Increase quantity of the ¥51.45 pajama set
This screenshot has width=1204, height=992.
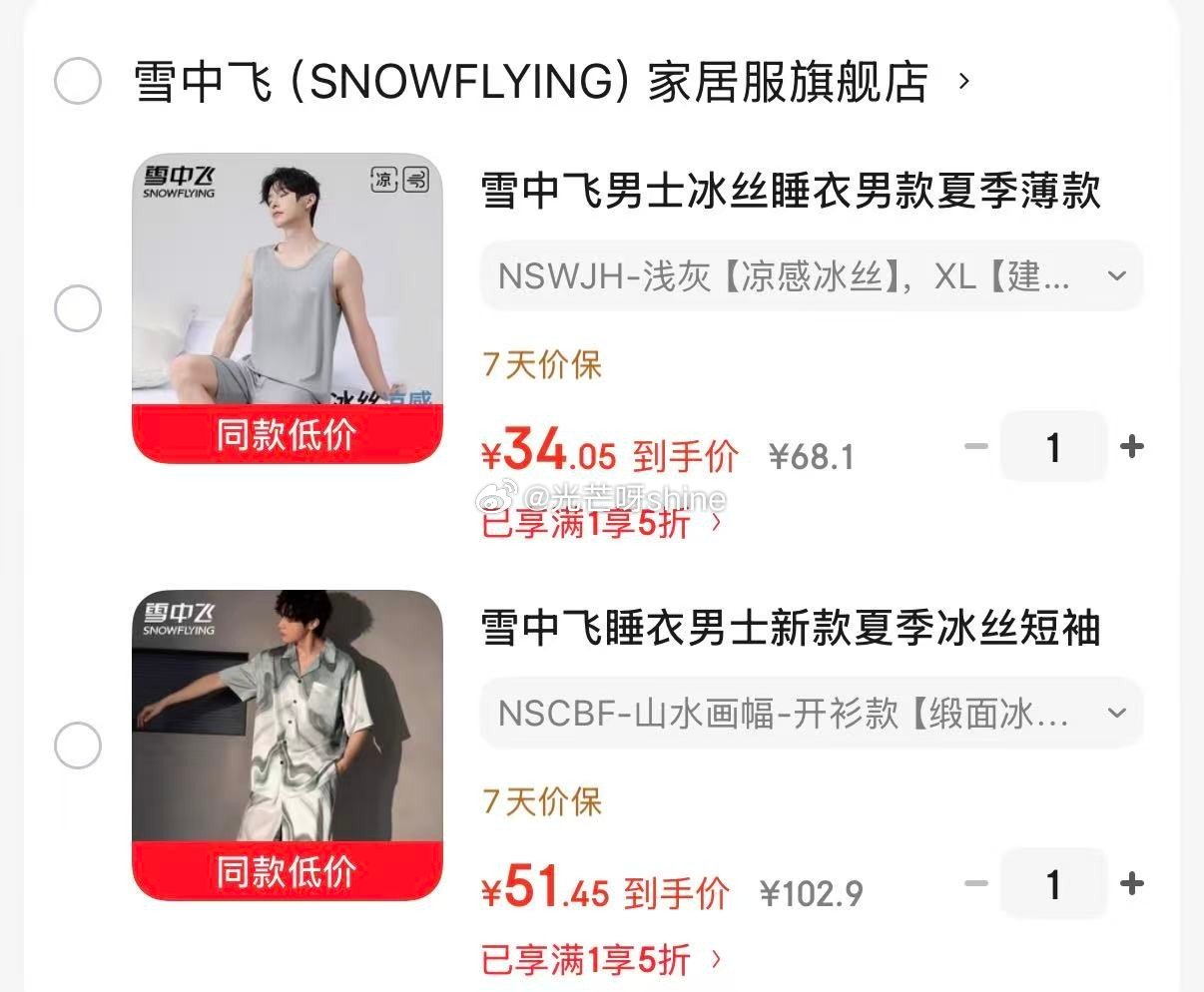[x=1132, y=883]
